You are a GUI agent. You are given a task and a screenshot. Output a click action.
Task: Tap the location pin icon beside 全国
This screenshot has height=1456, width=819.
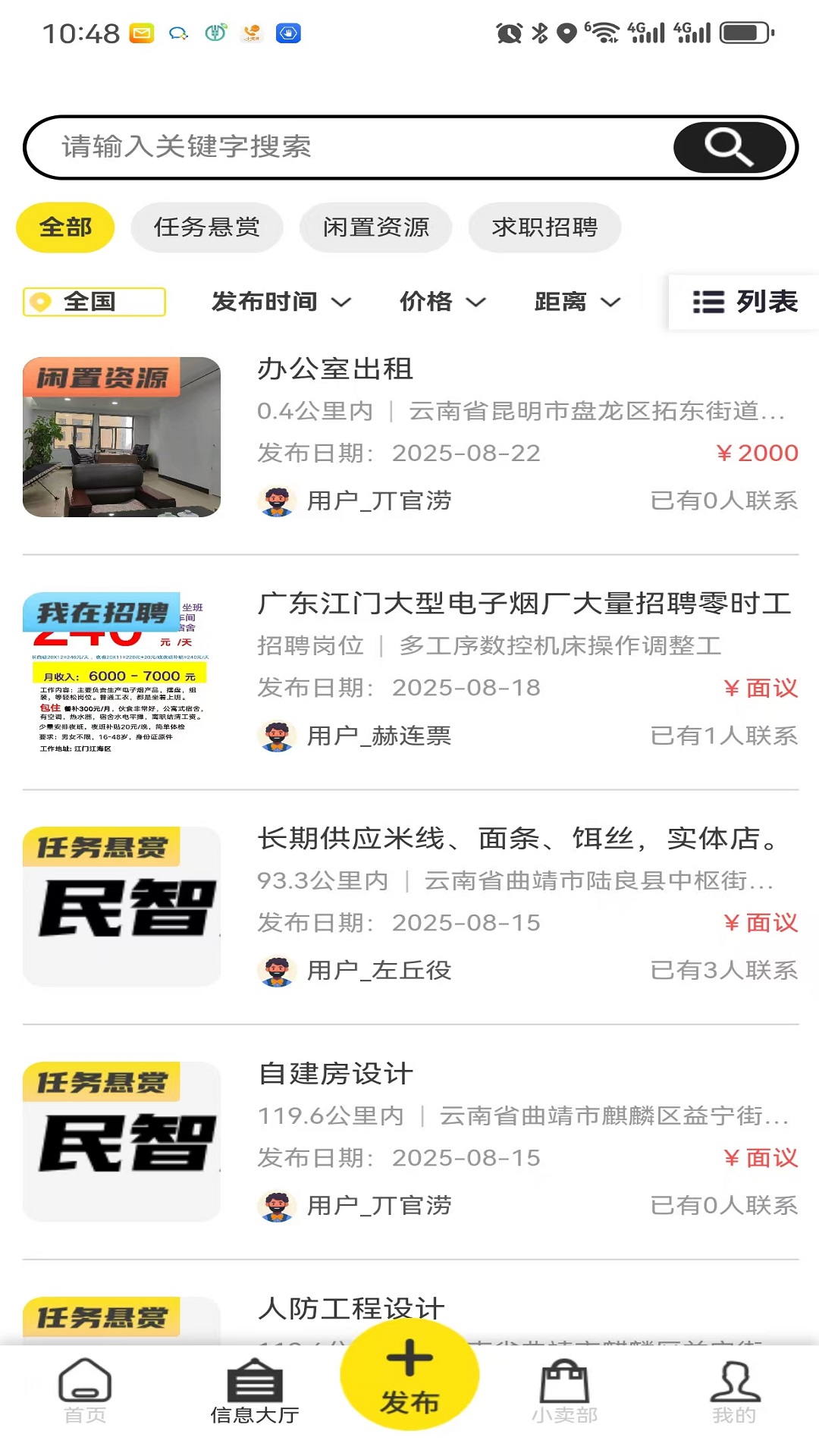click(x=42, y=301)
